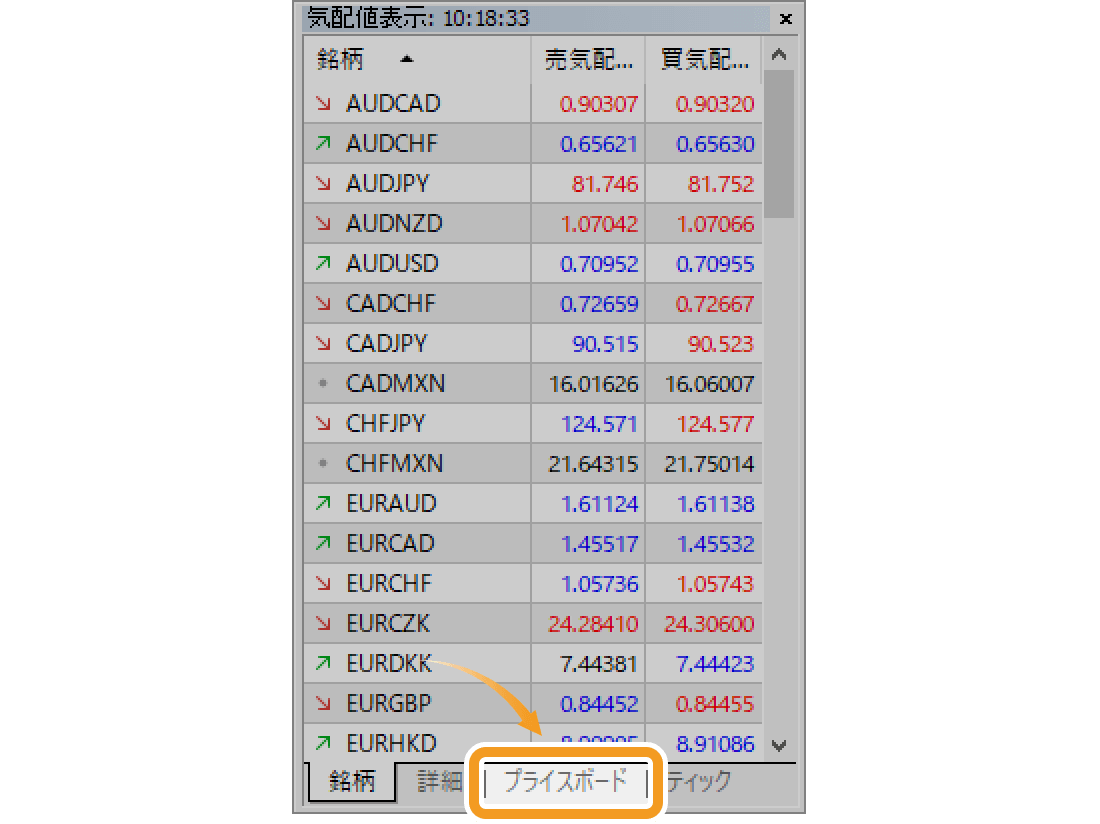Select the AUDUSD symbol
The height and width of the screenshot is (824, 1100).
392,264
